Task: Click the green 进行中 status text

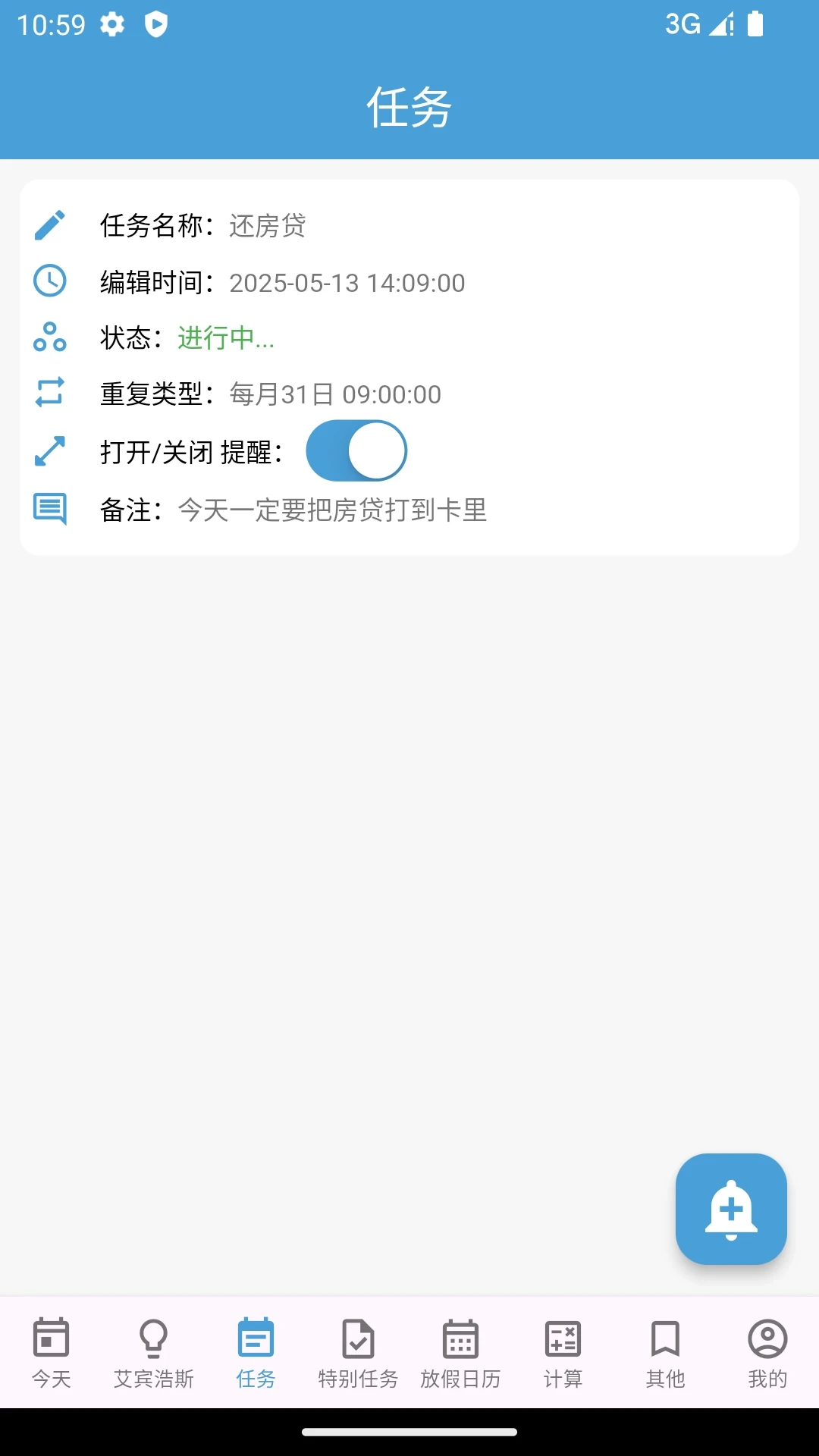Action: pyautogui.click(x=224, y=338)
